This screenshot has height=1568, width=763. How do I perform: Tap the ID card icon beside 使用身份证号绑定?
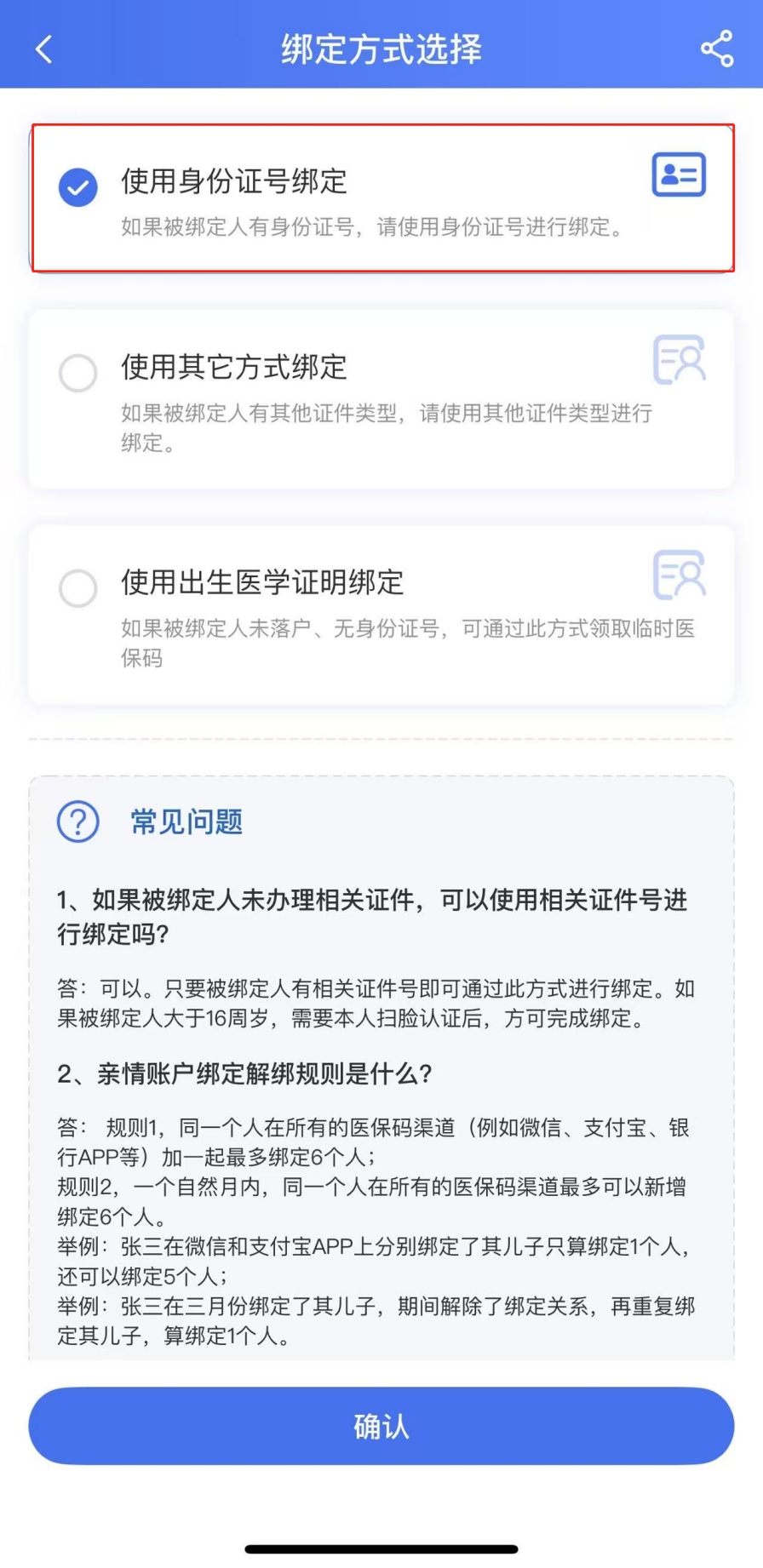pyautogui.click(x=679, y=175)
